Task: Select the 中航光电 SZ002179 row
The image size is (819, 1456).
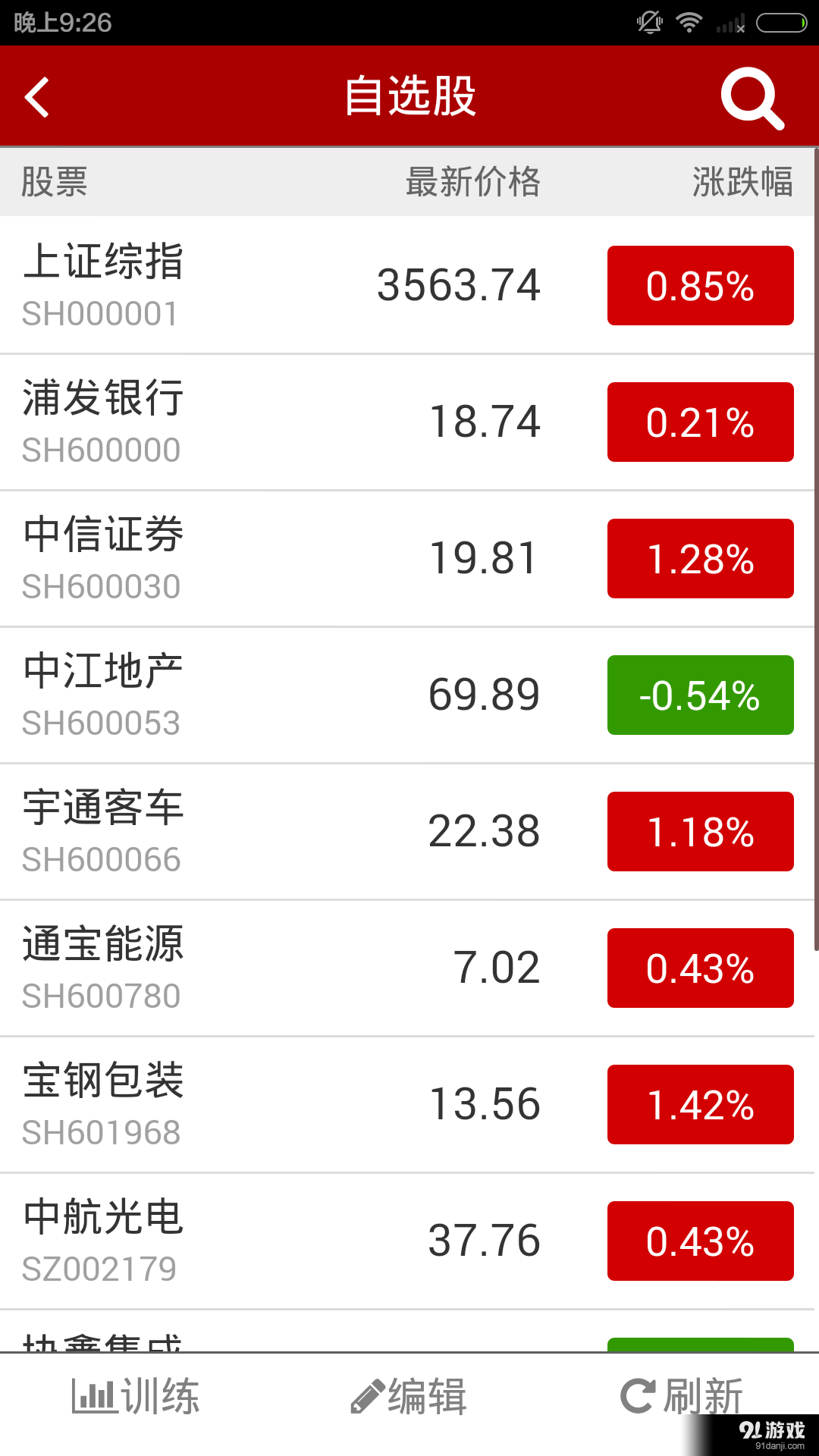Action: tap(303, 1241)
